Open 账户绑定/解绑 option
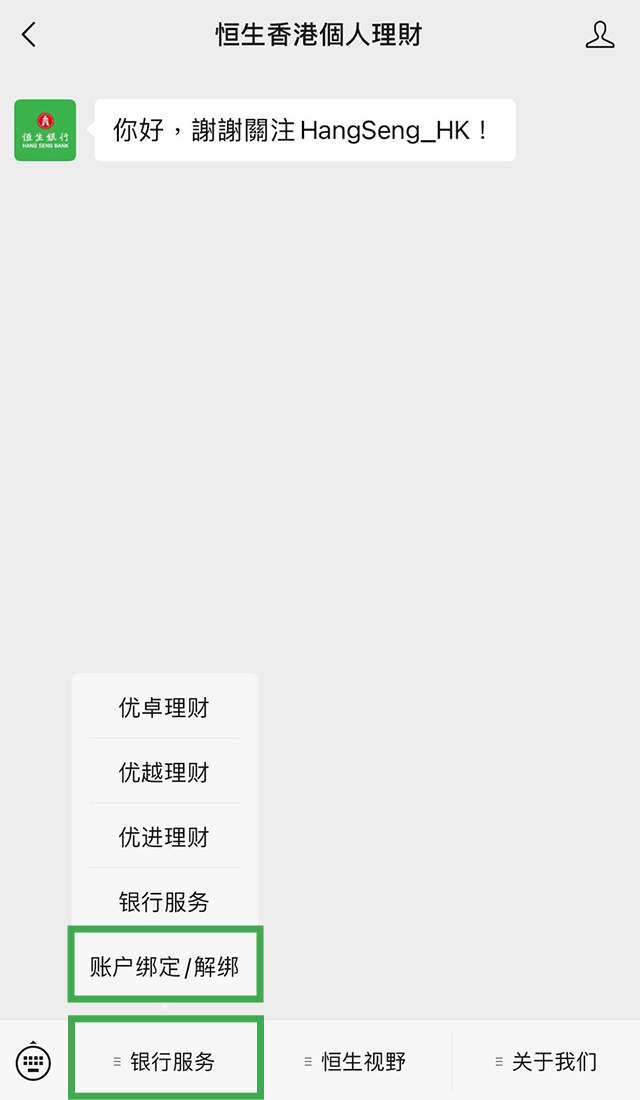 click(x=164, y=966)
